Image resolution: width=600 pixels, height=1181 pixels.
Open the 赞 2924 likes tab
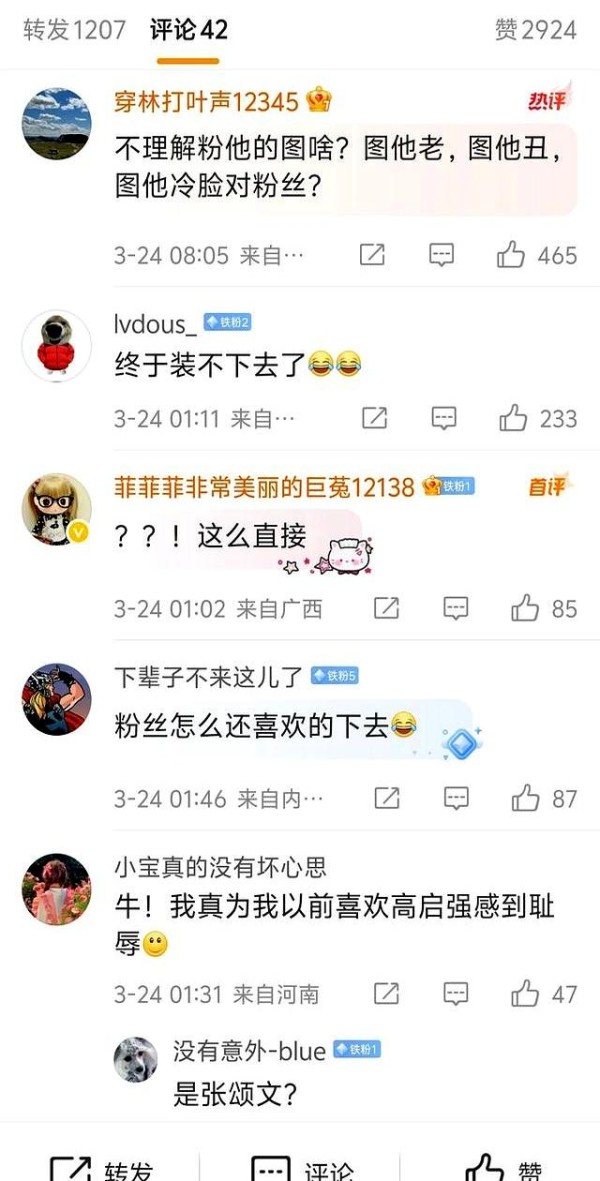pos(535,30)
